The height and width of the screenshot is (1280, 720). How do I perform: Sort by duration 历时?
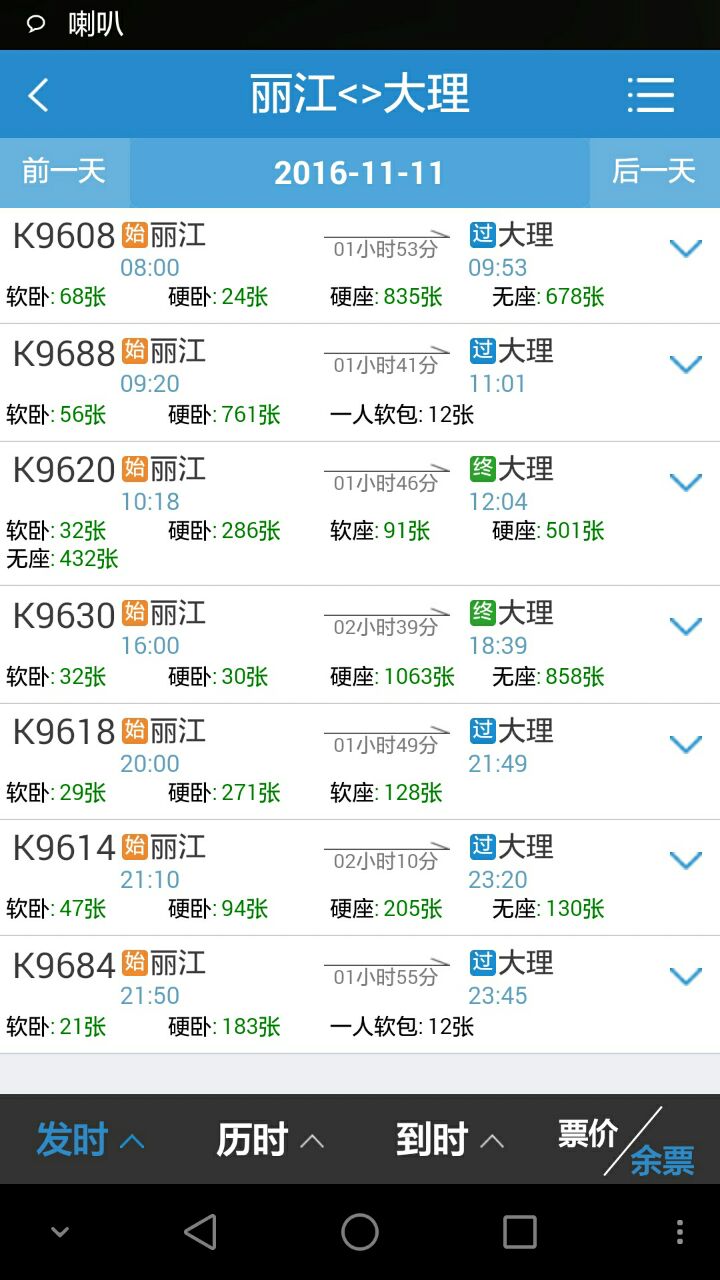pyautogui.click(x=270, y=1140)
